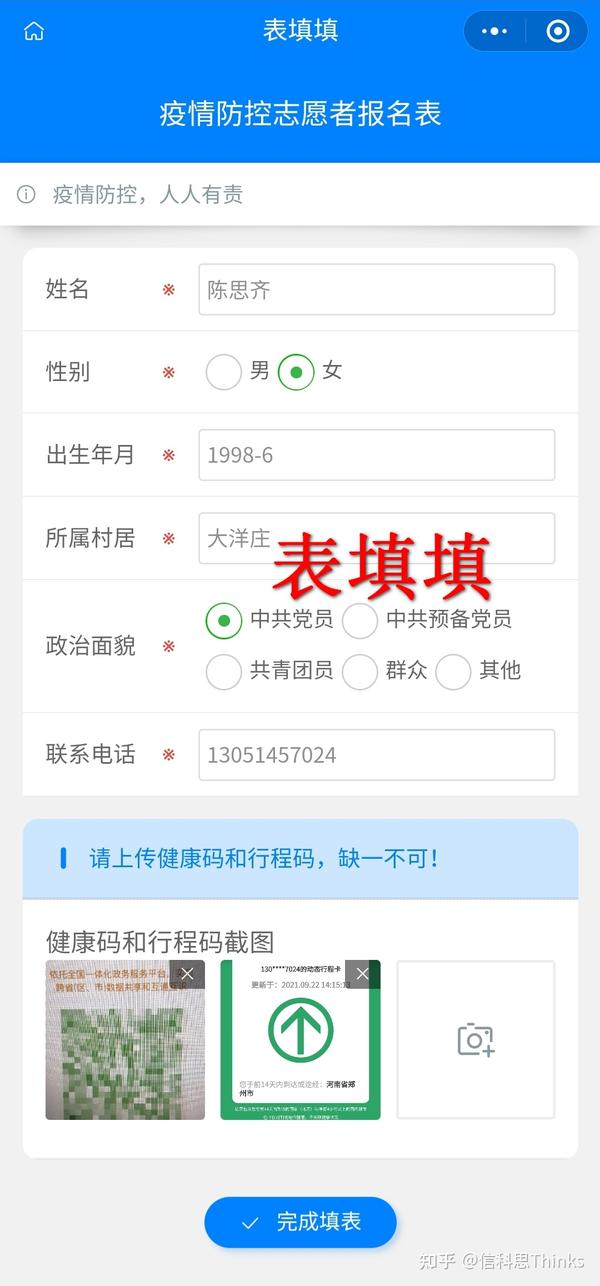
Task: Choose 群众 political status
Action: (360, 672)
